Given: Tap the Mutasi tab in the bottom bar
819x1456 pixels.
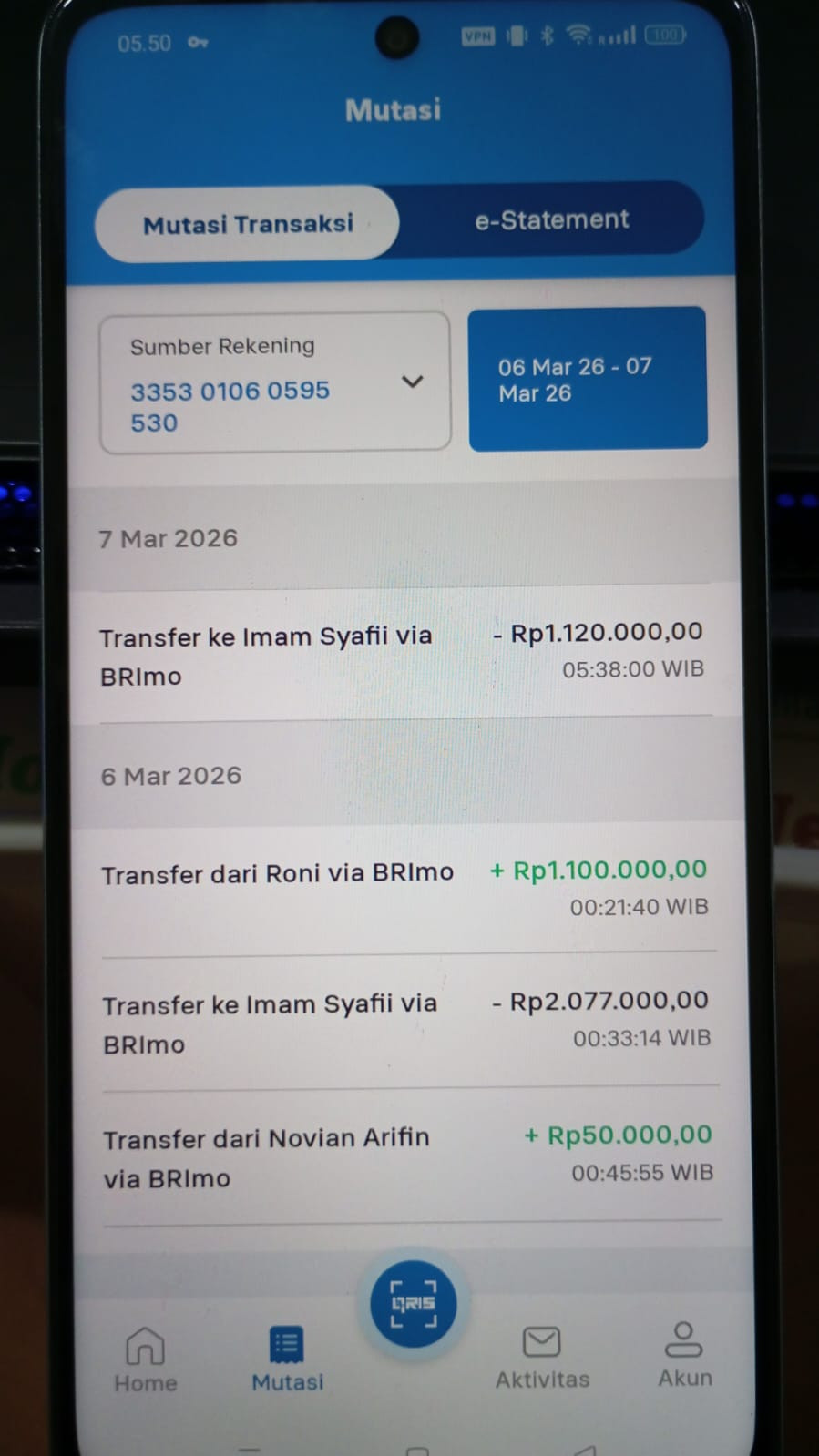Looking at the screenshot, I should pyautogui.click(x=287, y=1359).
